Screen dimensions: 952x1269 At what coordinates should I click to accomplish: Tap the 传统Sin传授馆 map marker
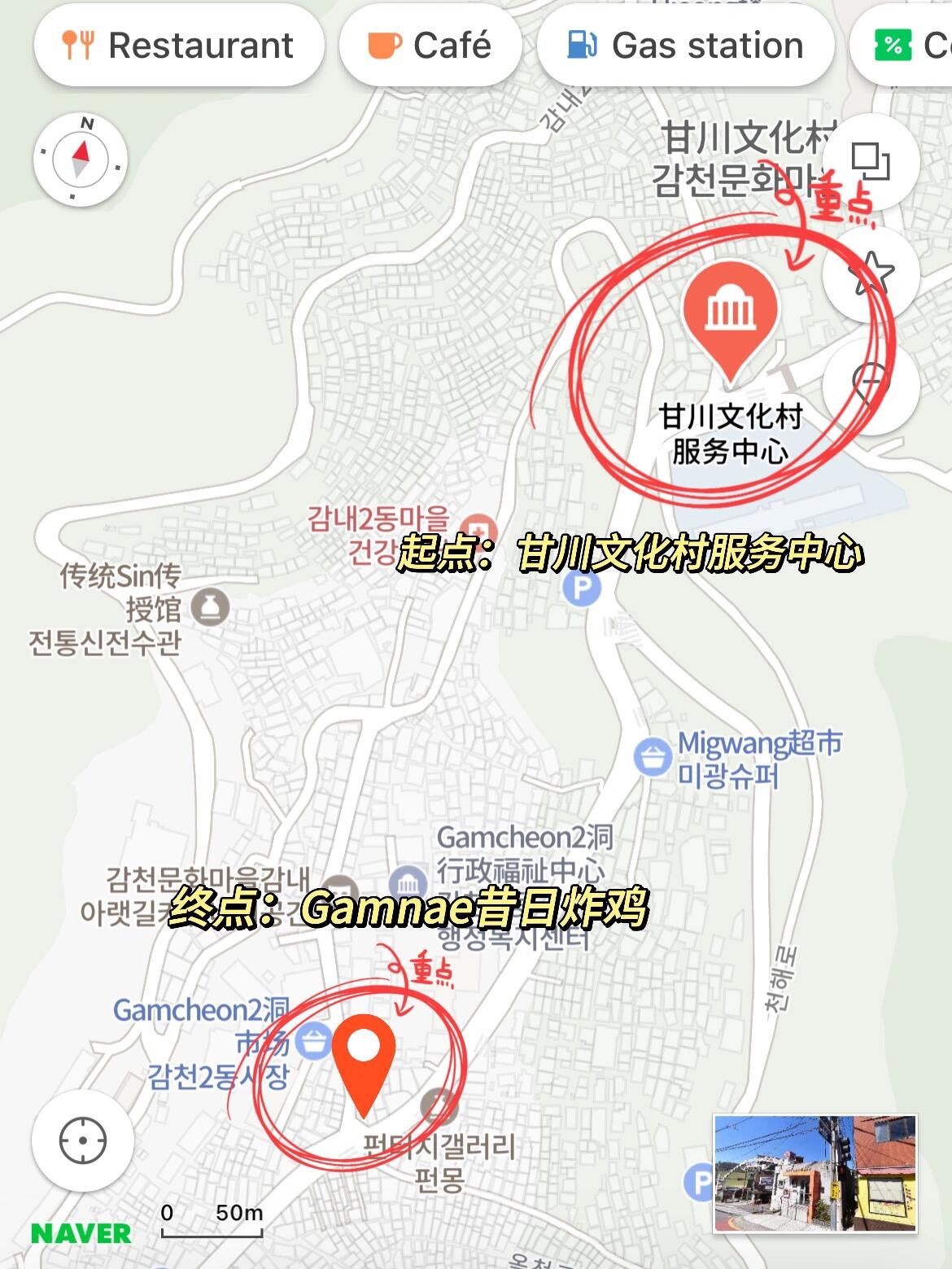210,607
